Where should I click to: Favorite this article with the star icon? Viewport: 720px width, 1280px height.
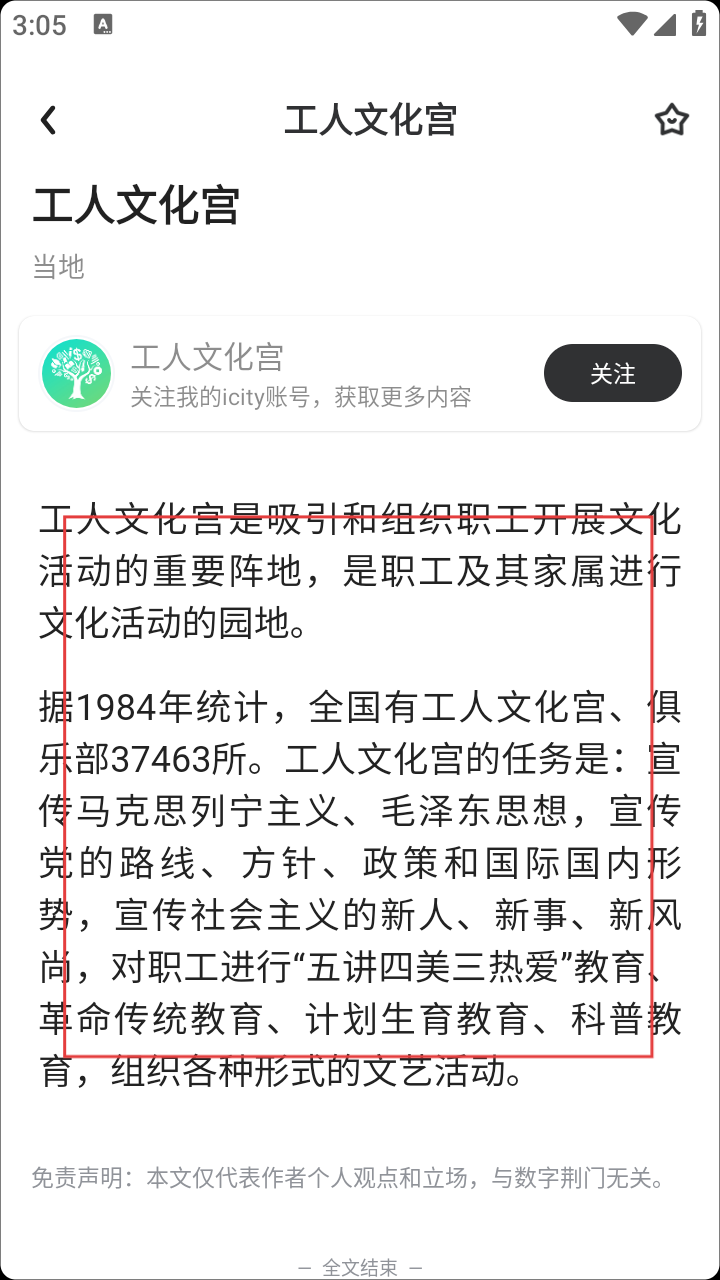(x=671, y=121)
